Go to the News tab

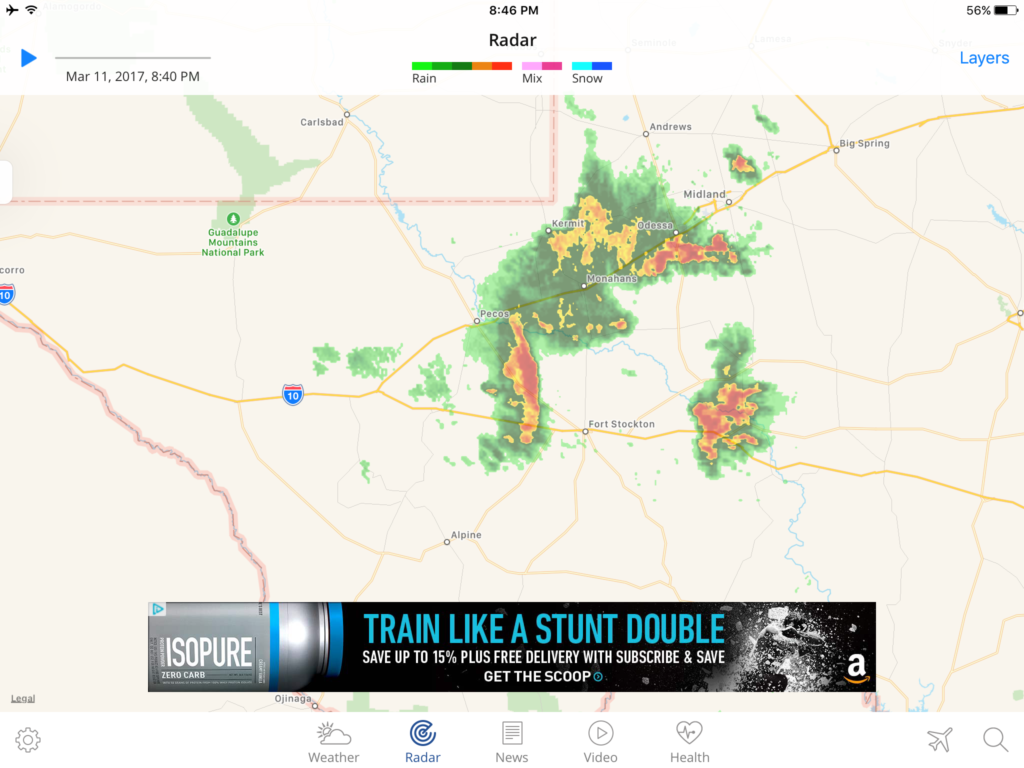511,742
